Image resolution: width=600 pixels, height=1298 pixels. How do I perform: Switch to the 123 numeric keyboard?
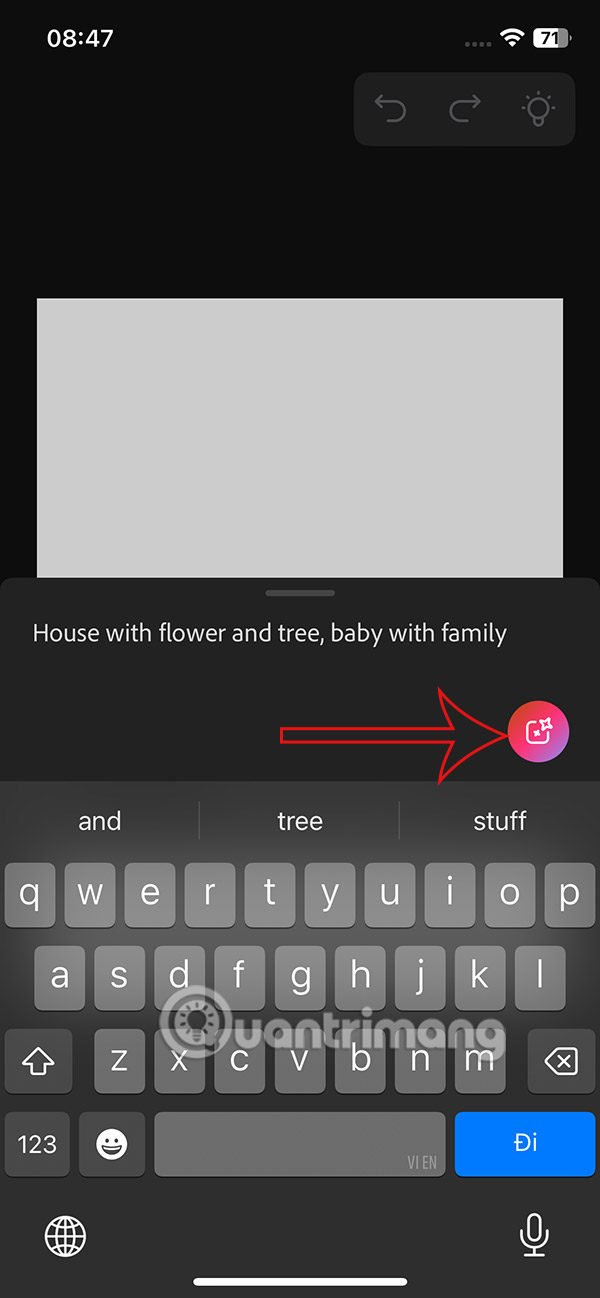pyautogui.click(x=37, y=1144)
